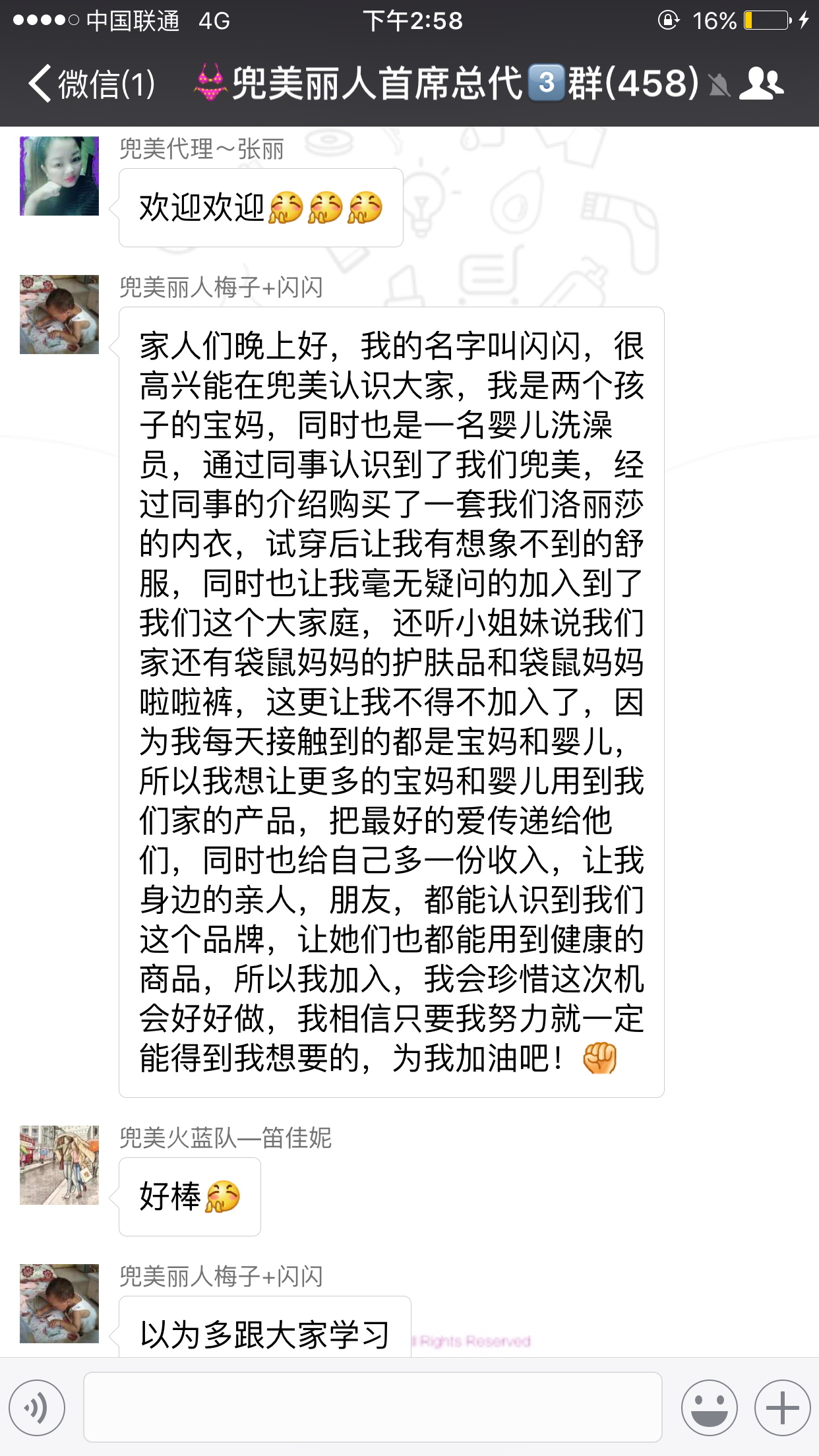Open the emoji sticker panel
Image resolution: width=819 pixels, height=1456 pixels.
coord(709,1408)
